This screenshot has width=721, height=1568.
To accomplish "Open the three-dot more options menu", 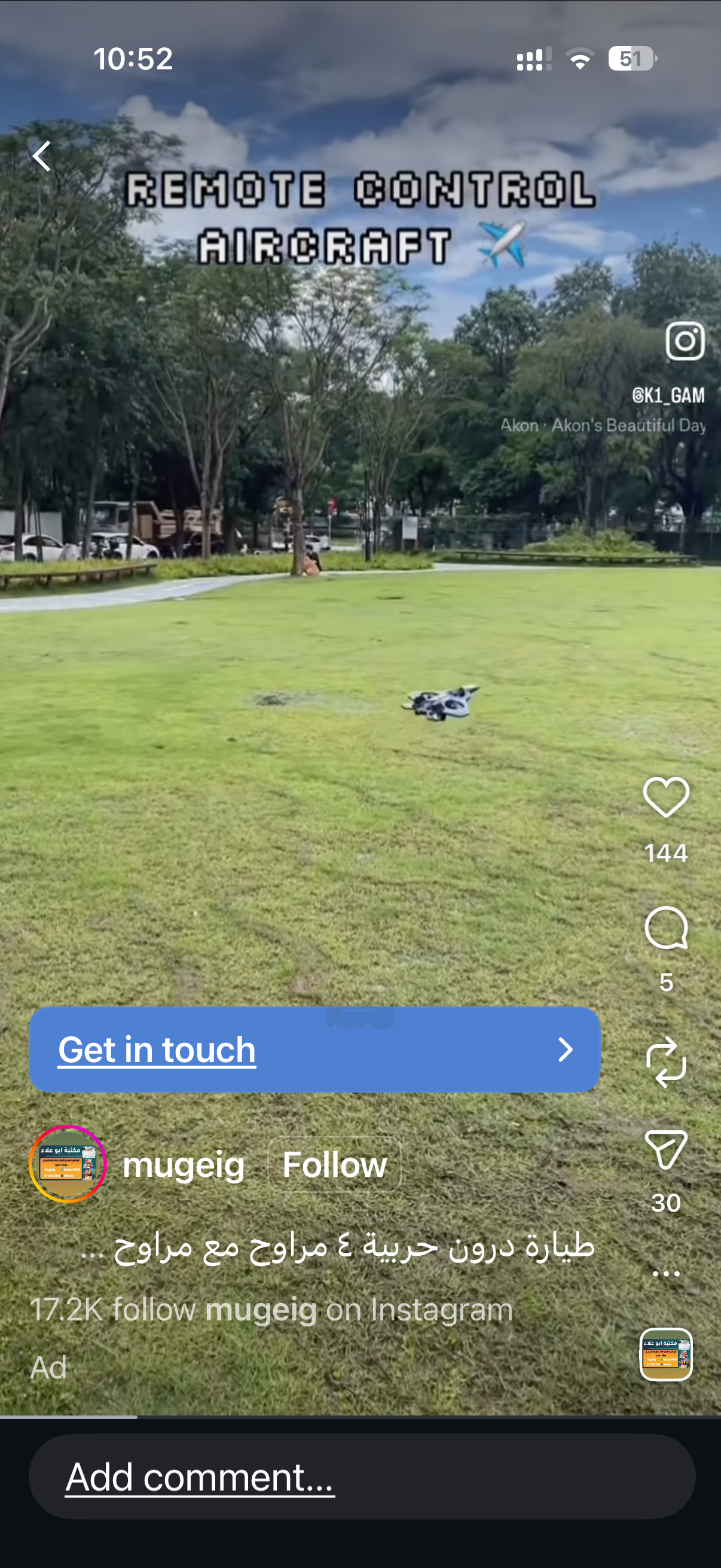I will pyautogui.click(x=665, y=1273).
